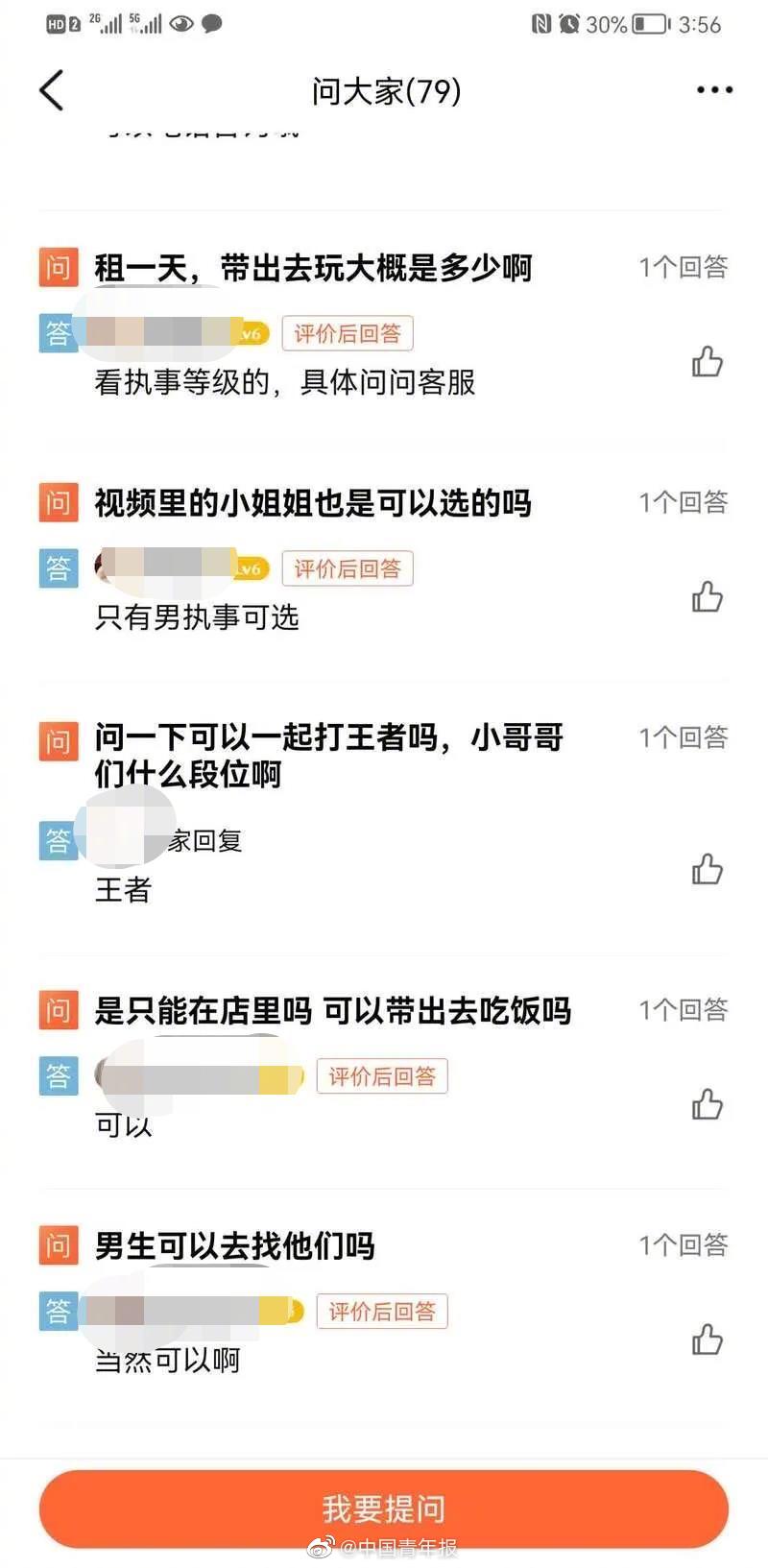The height and width of the screenshot is (1568, 768).
Task: Open question 租一天，带出去玩大概是多少啊
Action: (x=313, y=268)
